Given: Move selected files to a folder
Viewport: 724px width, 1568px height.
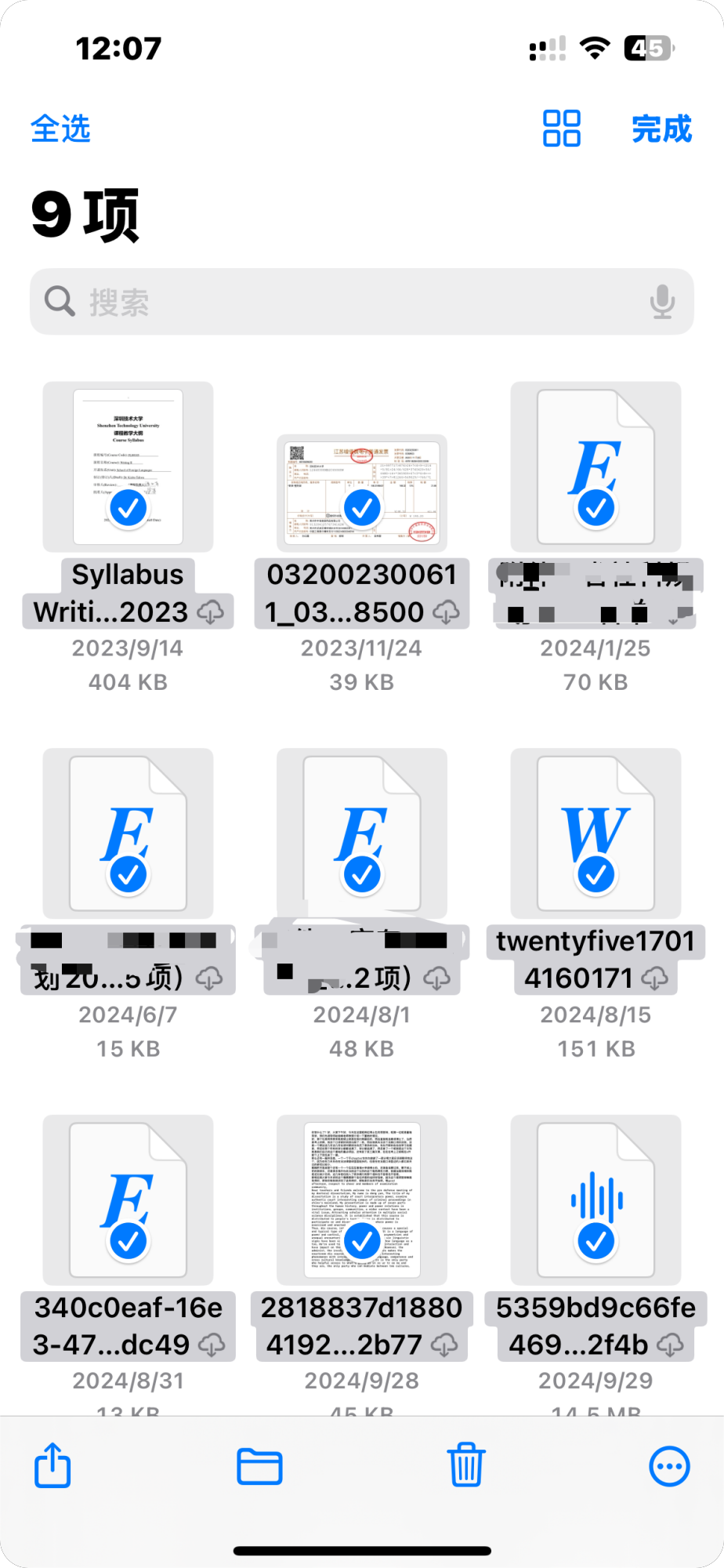Looking at the screenshot, I should [x=259, y=1466].
